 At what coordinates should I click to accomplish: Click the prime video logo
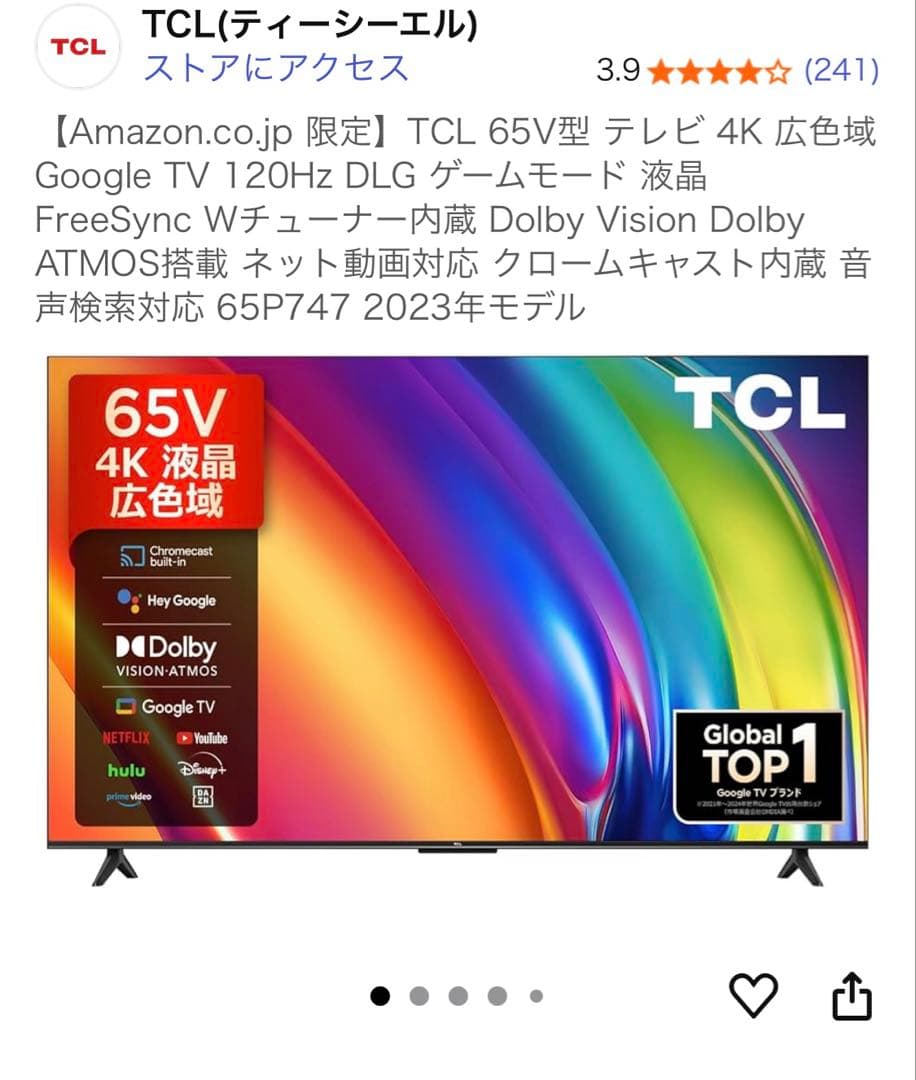[x=130, y=797]
